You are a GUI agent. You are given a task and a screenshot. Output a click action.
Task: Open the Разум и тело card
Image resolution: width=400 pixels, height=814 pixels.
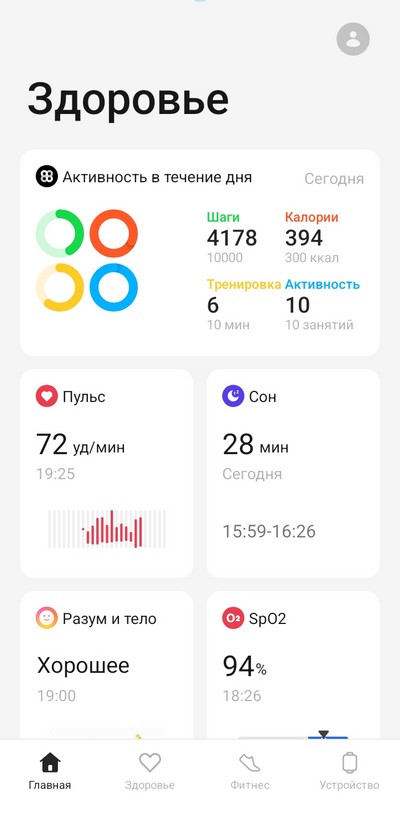pyautogui.click(x=107, y=666)
